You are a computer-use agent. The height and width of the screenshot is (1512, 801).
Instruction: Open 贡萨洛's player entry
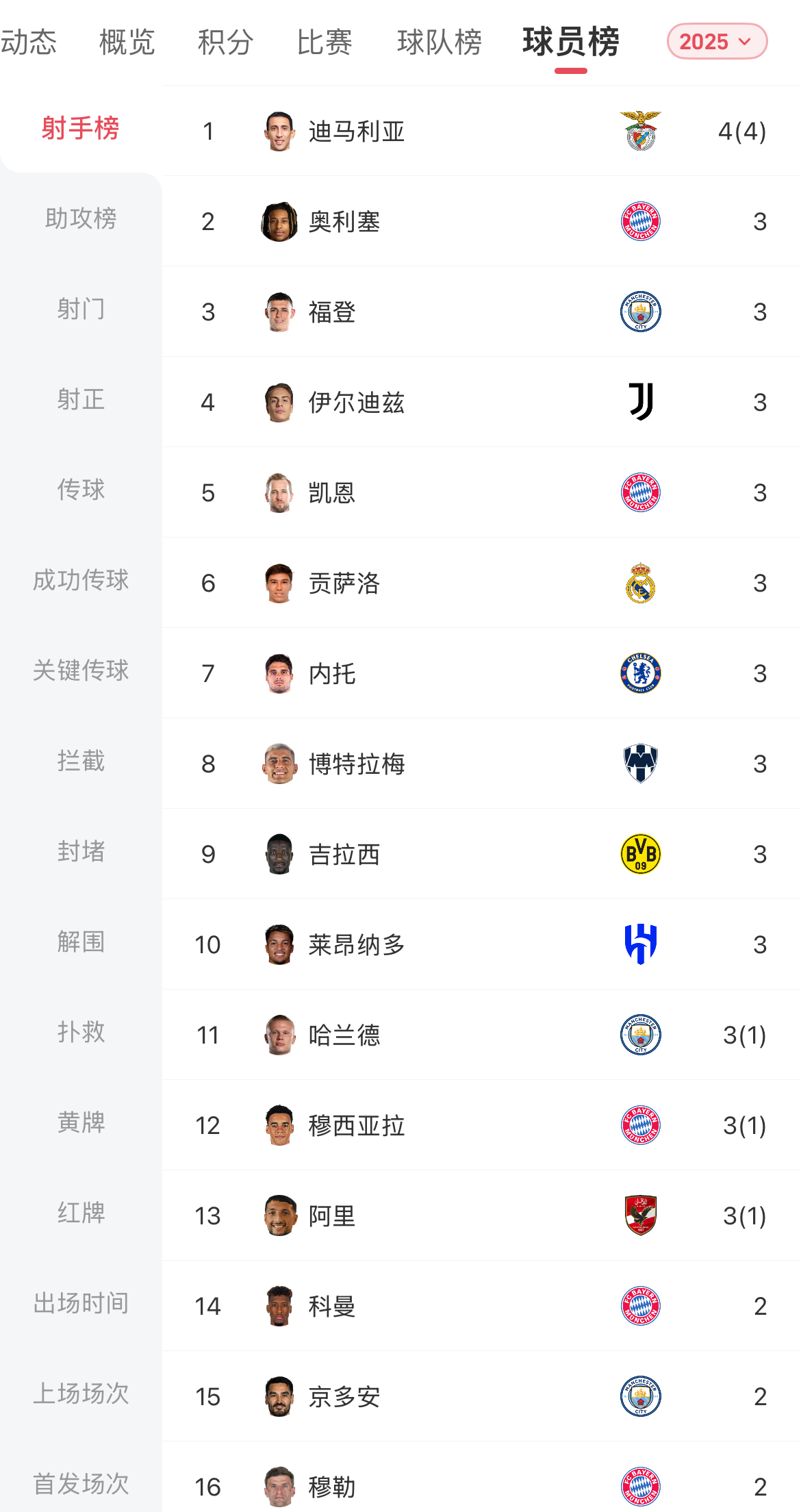coord(344,583)
